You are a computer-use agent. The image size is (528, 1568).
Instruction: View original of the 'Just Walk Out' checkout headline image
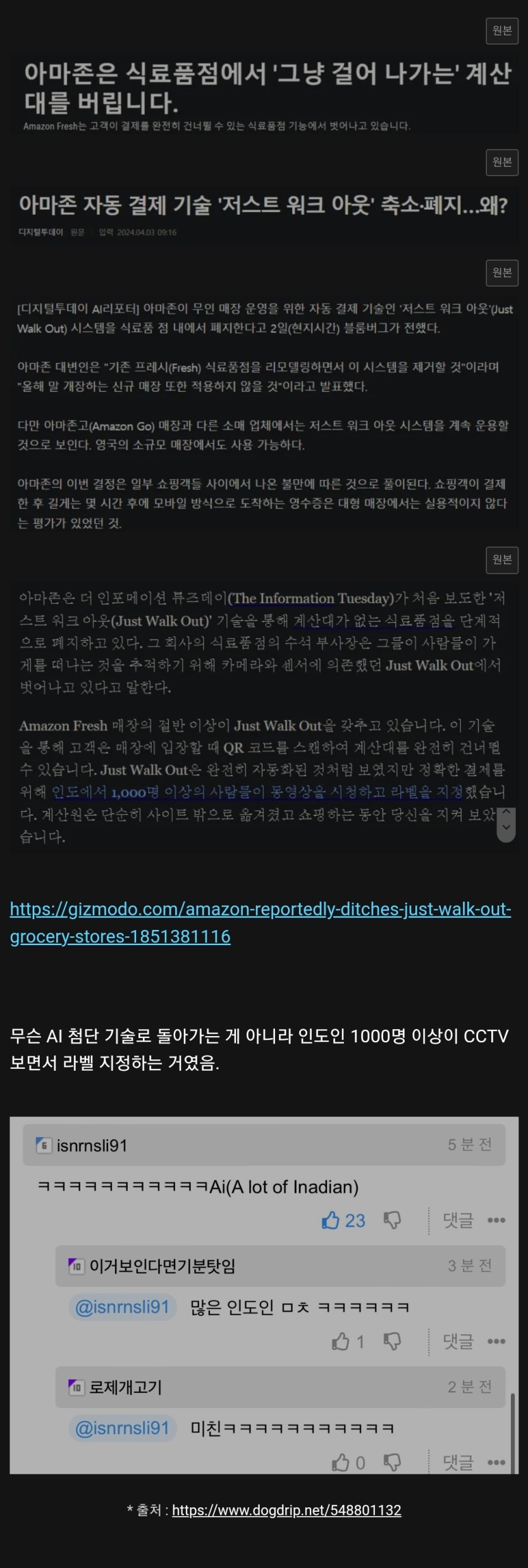coord(501,30)
